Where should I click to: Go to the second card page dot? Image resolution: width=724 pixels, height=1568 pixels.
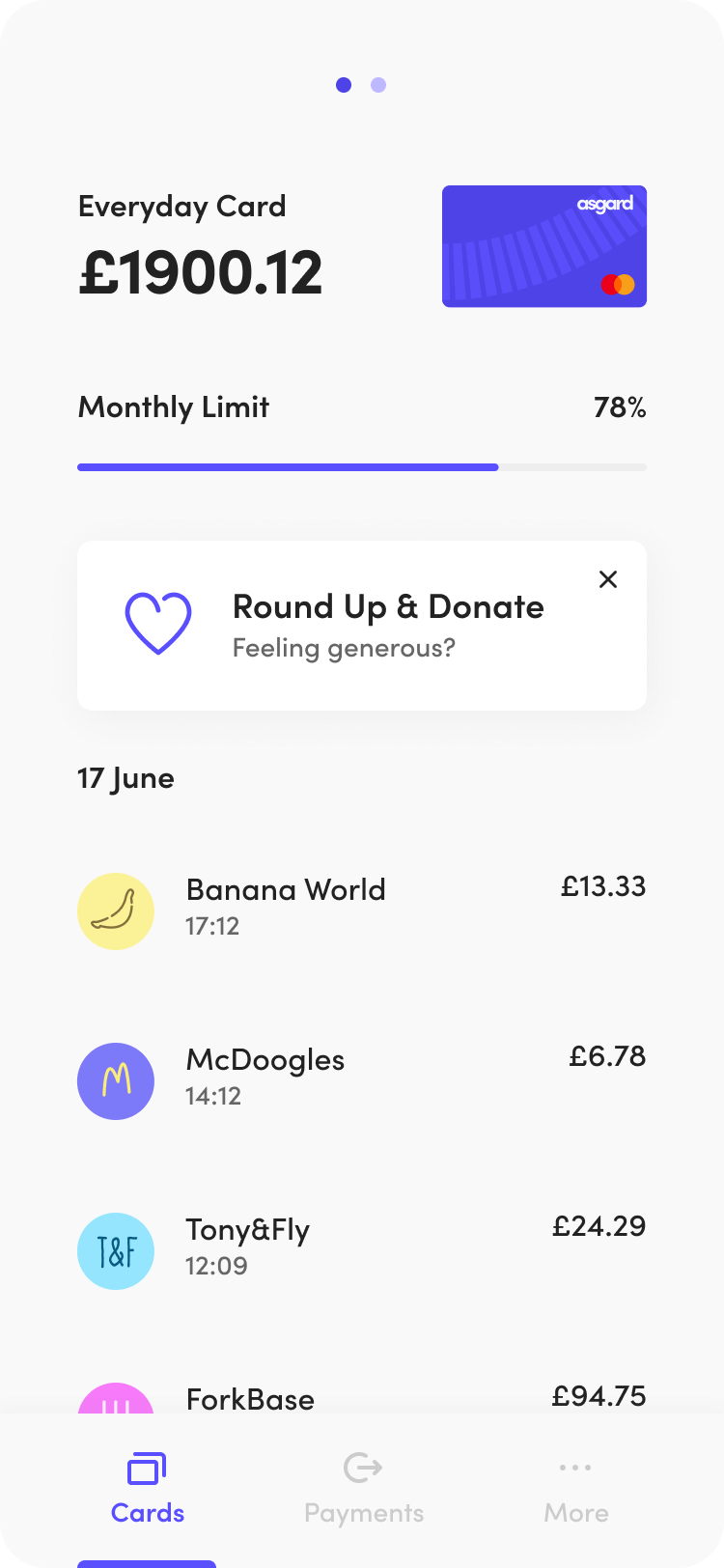tap(378, 85)
